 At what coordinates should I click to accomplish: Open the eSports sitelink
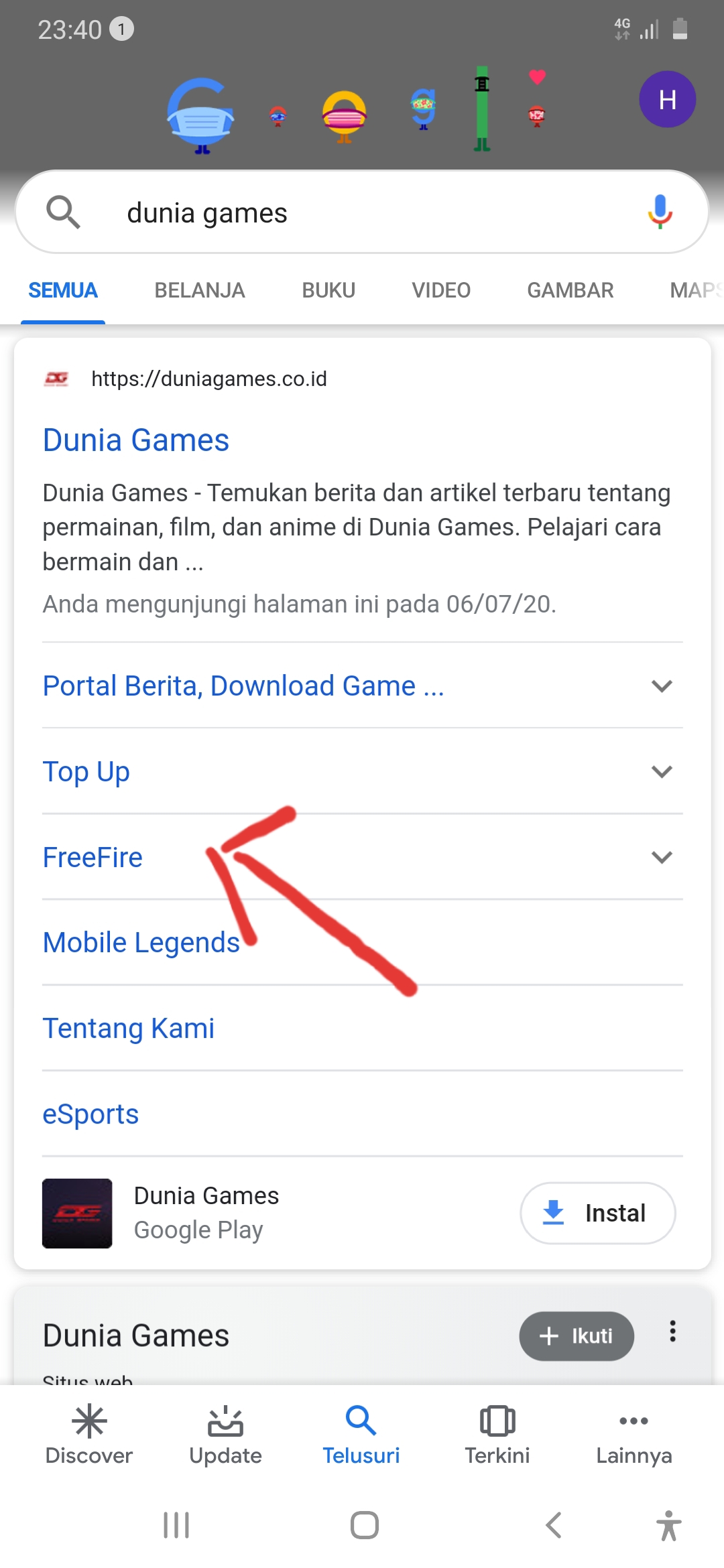coord(90,1114)
